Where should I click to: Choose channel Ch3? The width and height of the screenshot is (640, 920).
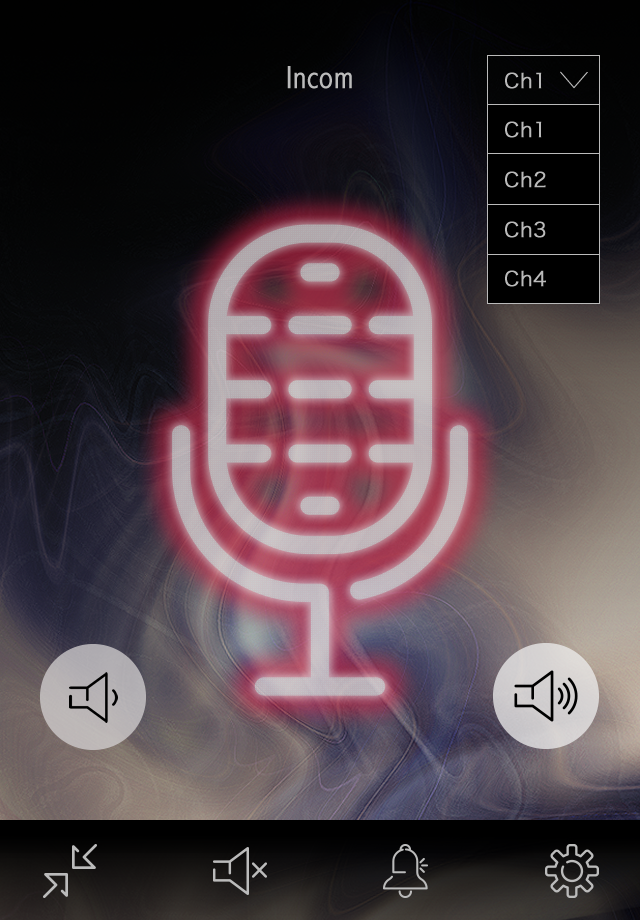click(543, 230)
